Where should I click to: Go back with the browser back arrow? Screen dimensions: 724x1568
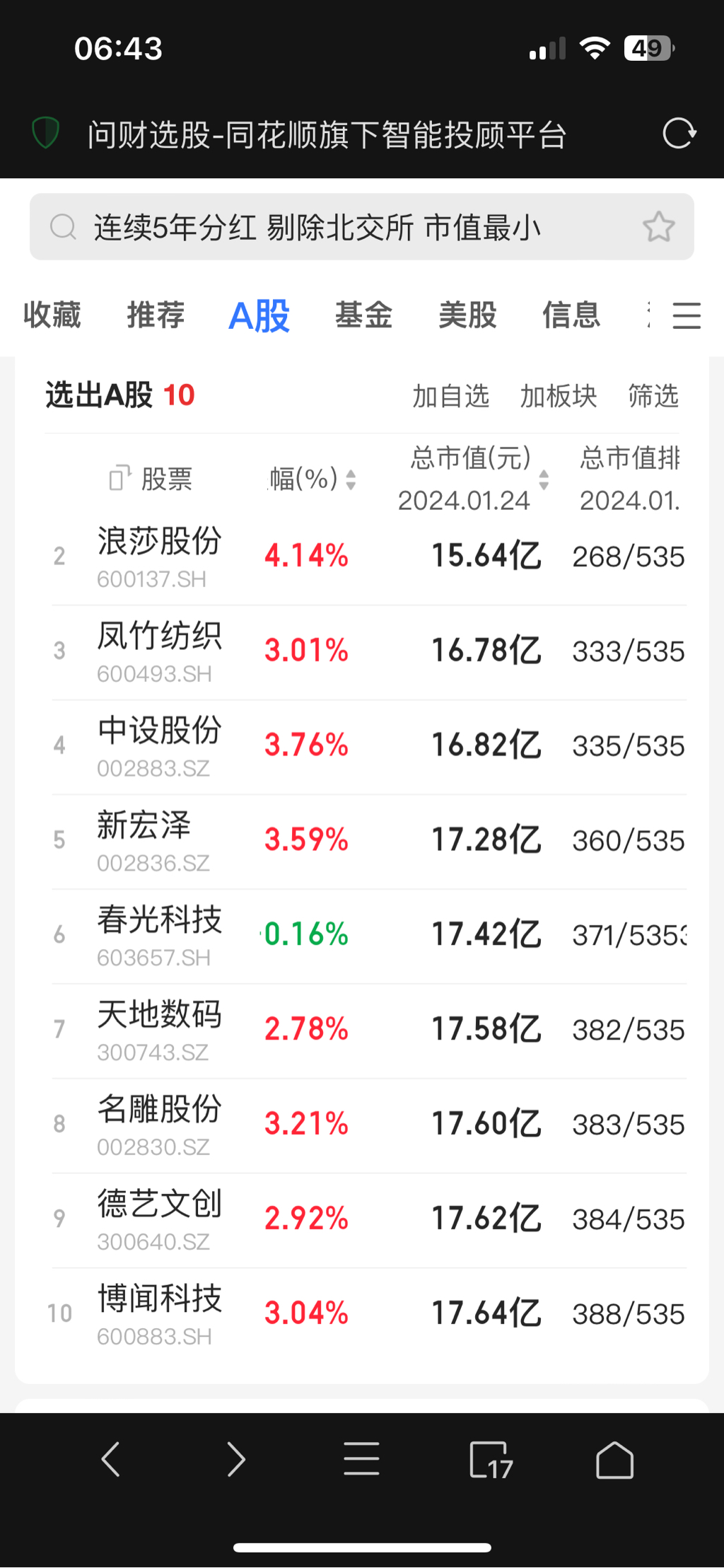point(111,1459)
